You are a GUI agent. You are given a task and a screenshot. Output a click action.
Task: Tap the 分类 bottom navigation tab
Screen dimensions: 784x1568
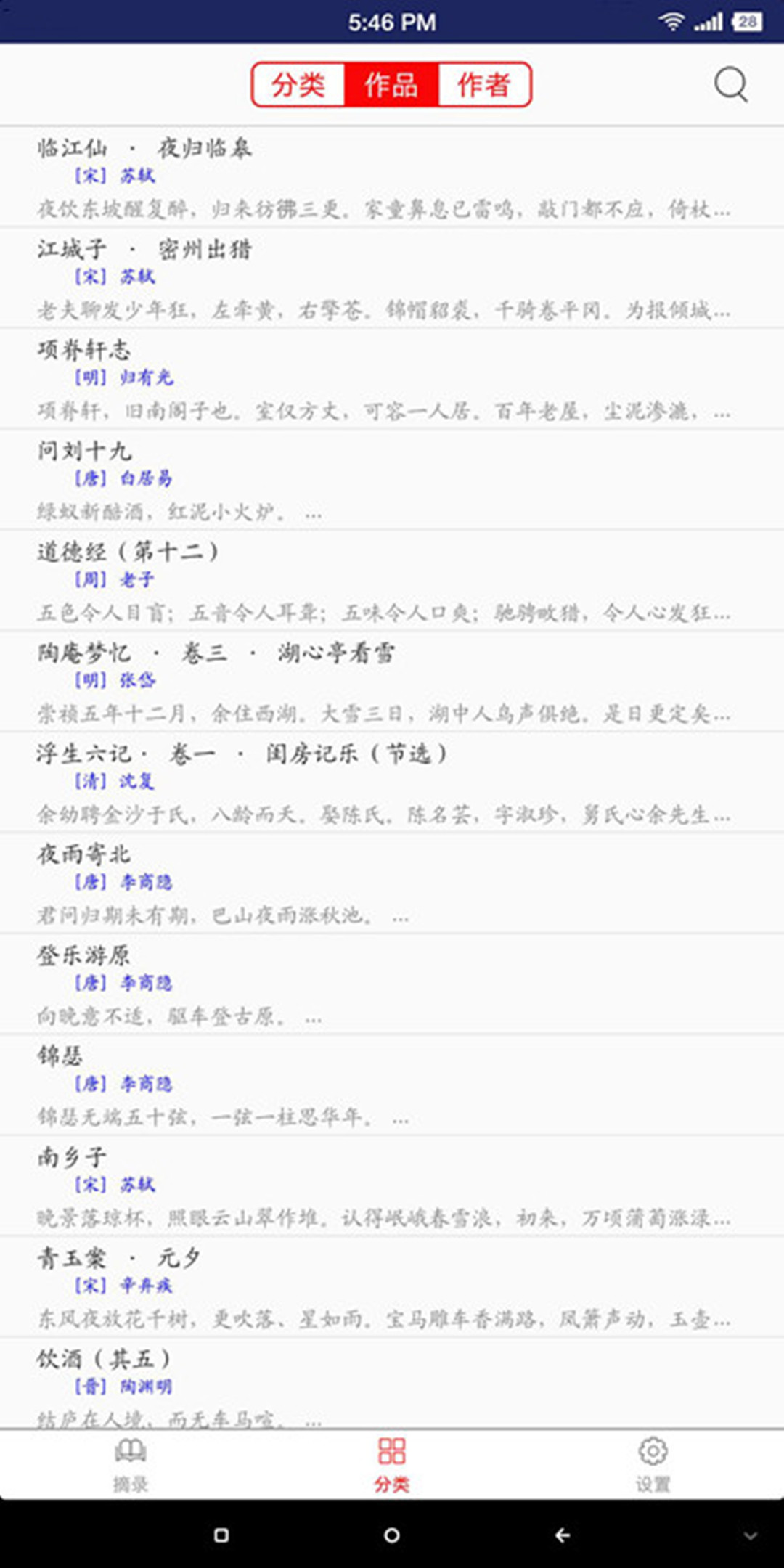(x=392, y=1464)
